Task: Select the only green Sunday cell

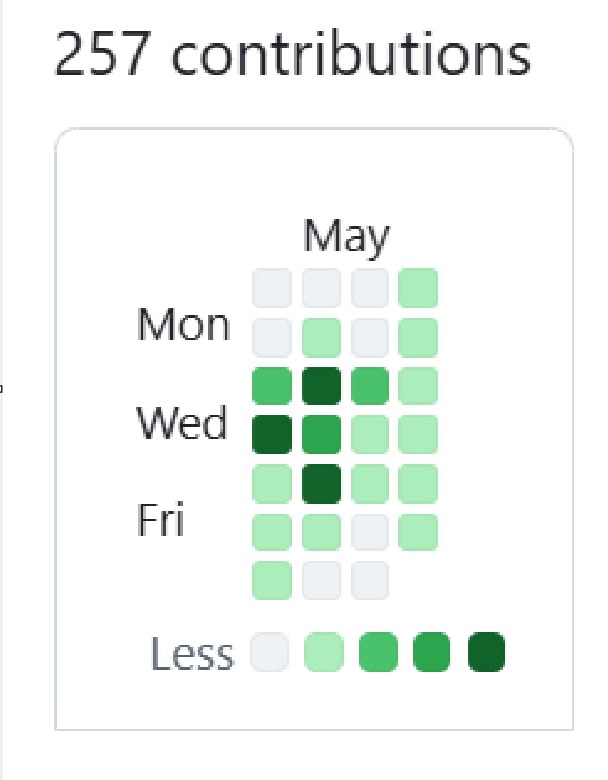Action: point(418,288)
